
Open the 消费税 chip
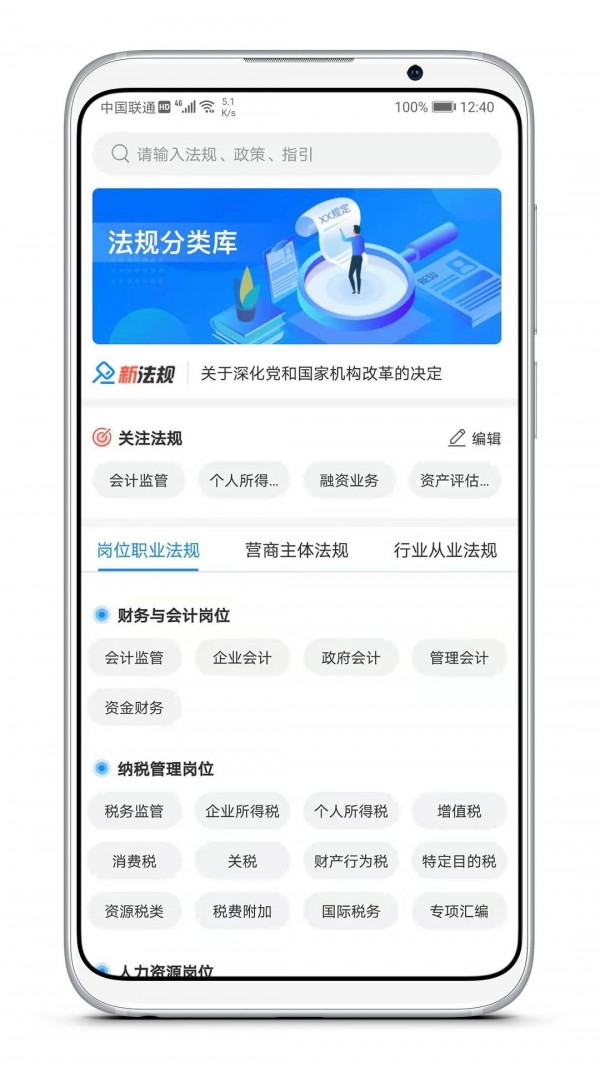pyautogui.click(x=134, y=861)
